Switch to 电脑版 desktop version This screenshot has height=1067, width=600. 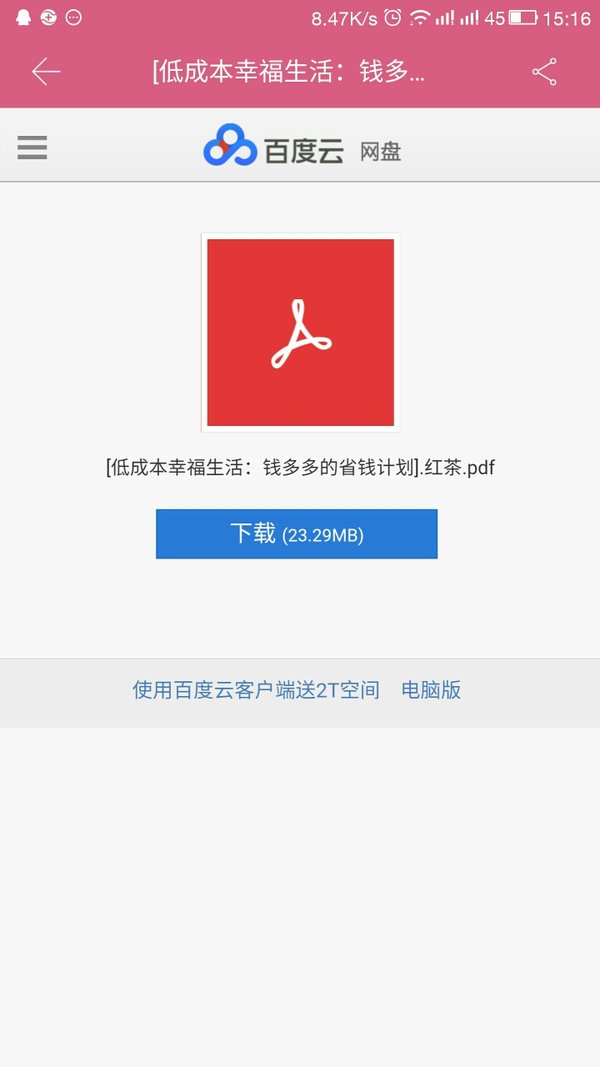click(431, 690)
